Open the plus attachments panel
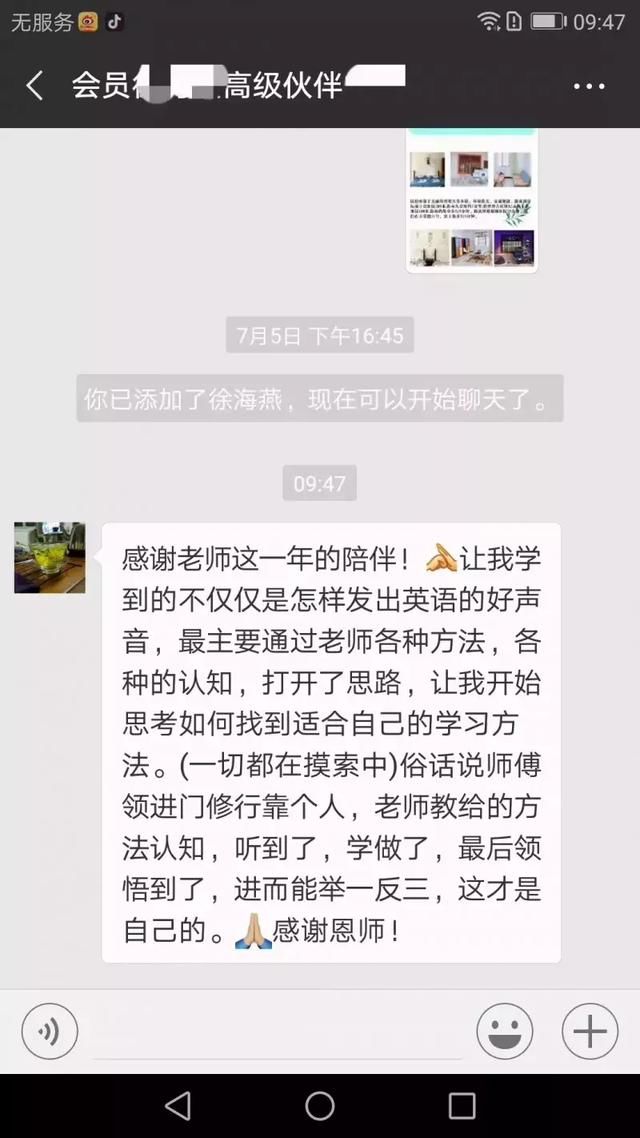 pos(589,1030)
